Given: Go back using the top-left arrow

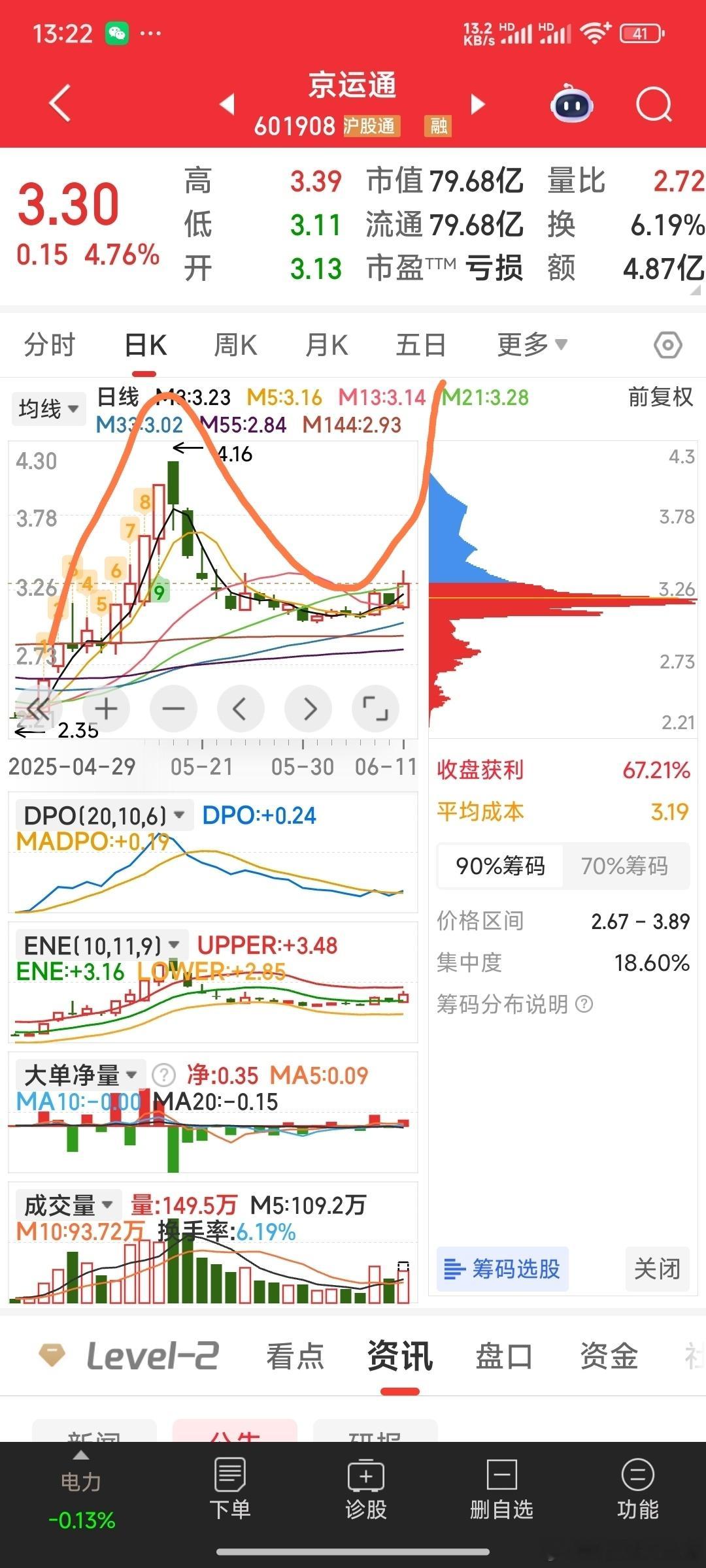Looking at the screenshot, I should pos(60,103).
